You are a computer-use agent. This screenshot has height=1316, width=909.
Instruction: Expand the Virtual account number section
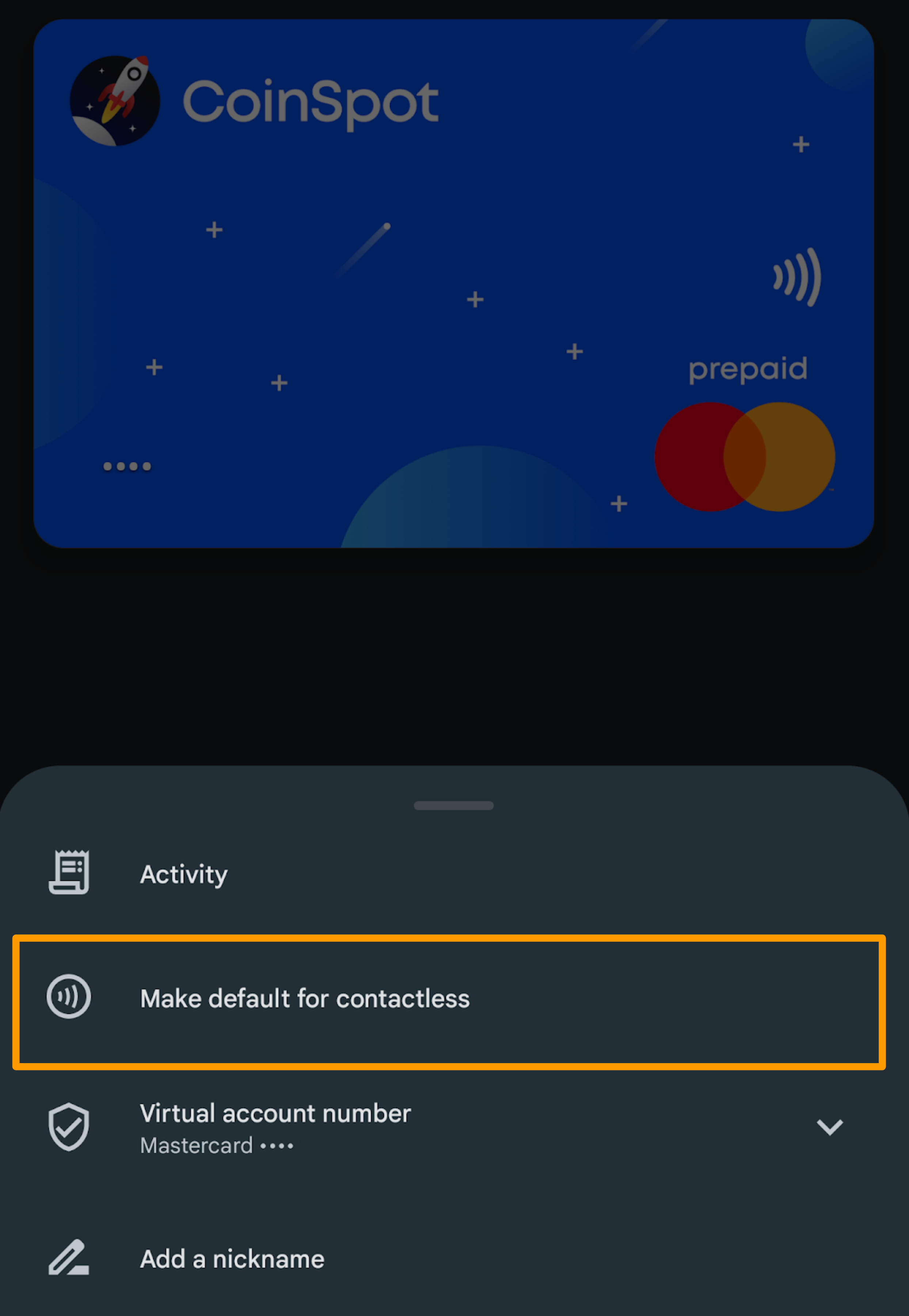click(x=829, y=1127)
